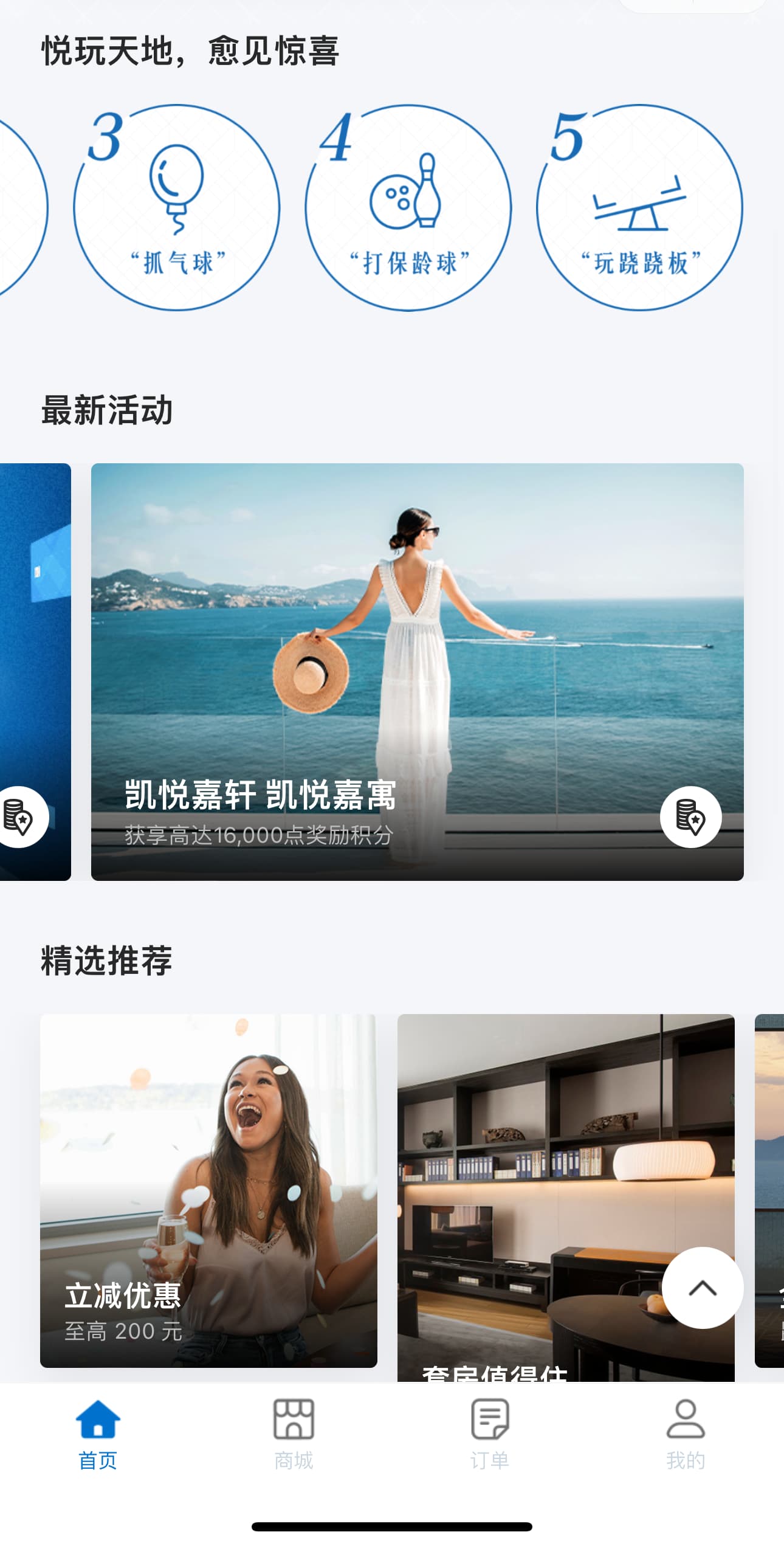Switch to the 商城 tab
This screenshot has width=784, height=1546.
pyautogui.click(x=294, y=1434)
